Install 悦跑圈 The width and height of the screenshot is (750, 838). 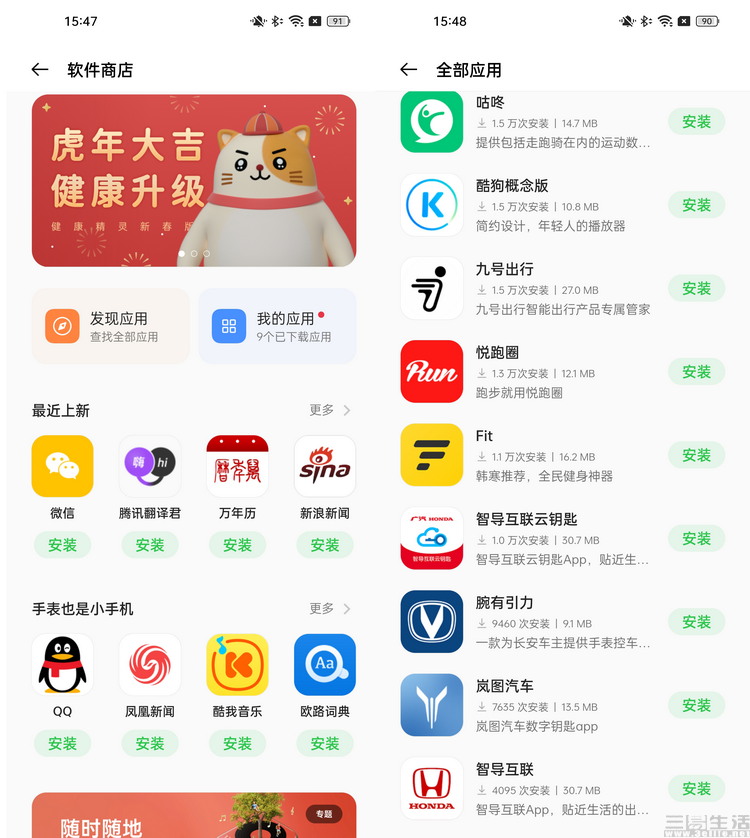click(696, 372)
